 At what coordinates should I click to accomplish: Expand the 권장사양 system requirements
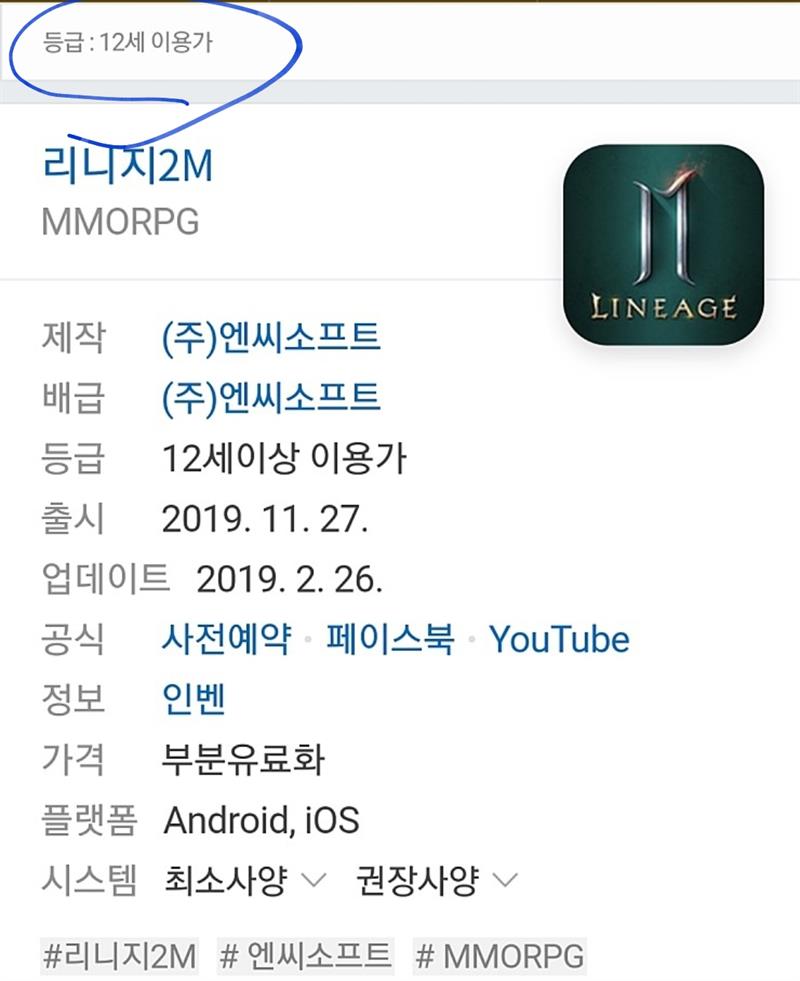point(437,880)
